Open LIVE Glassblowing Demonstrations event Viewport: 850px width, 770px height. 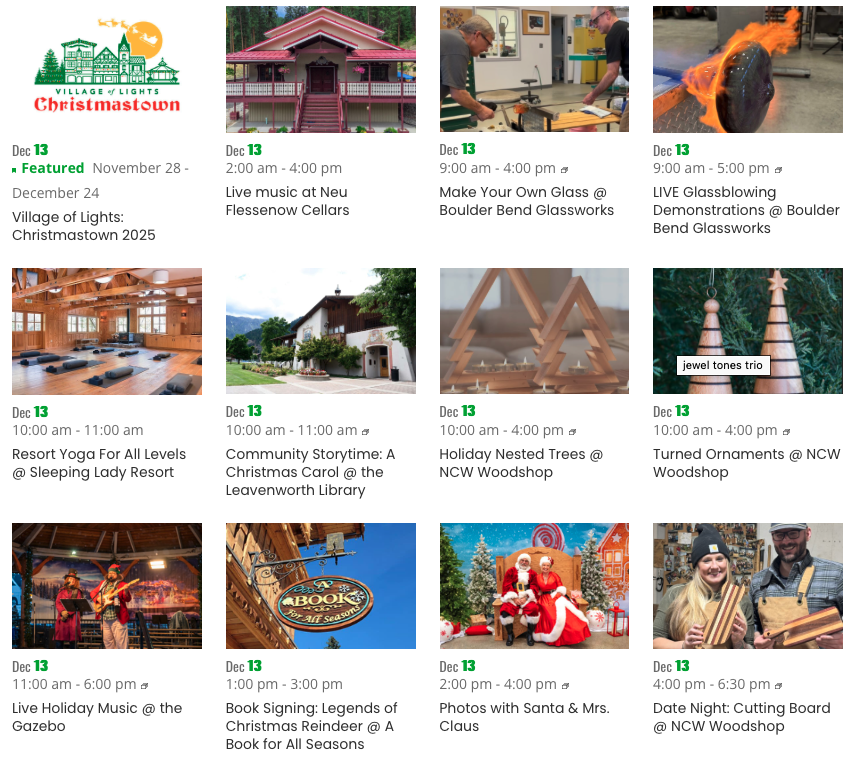746,210
